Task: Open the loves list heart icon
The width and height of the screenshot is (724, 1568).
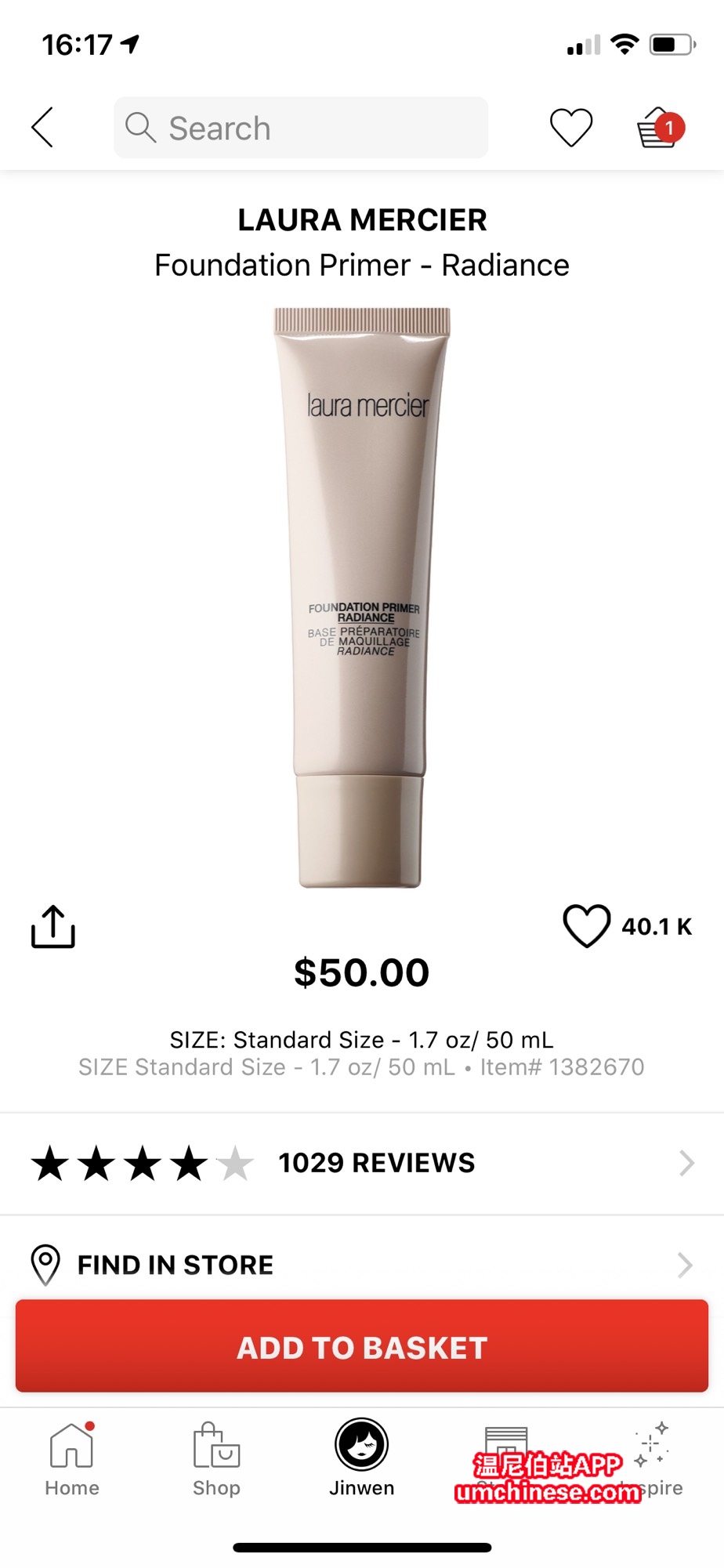Action: click(571, 128)
